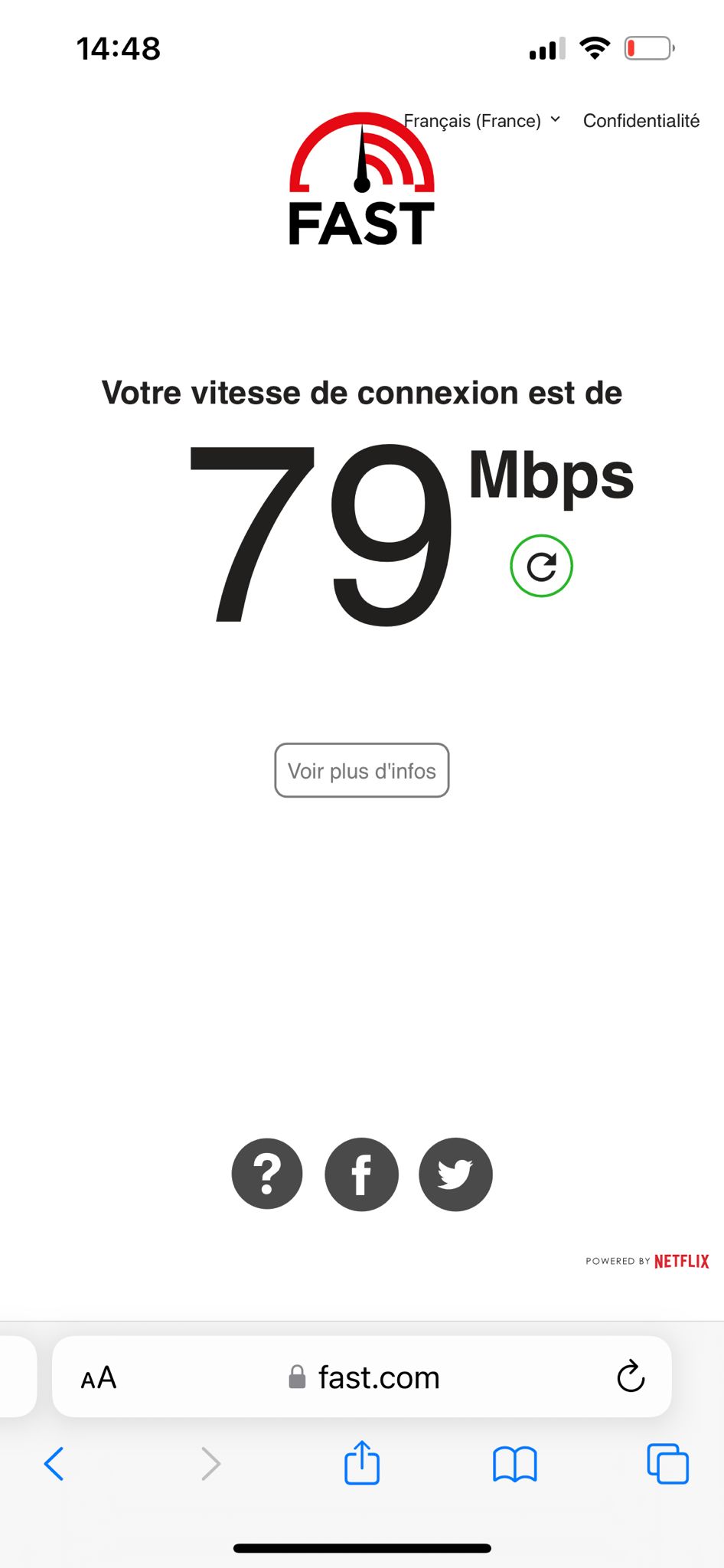Open the Safari share sheet

coord(362,1462)
